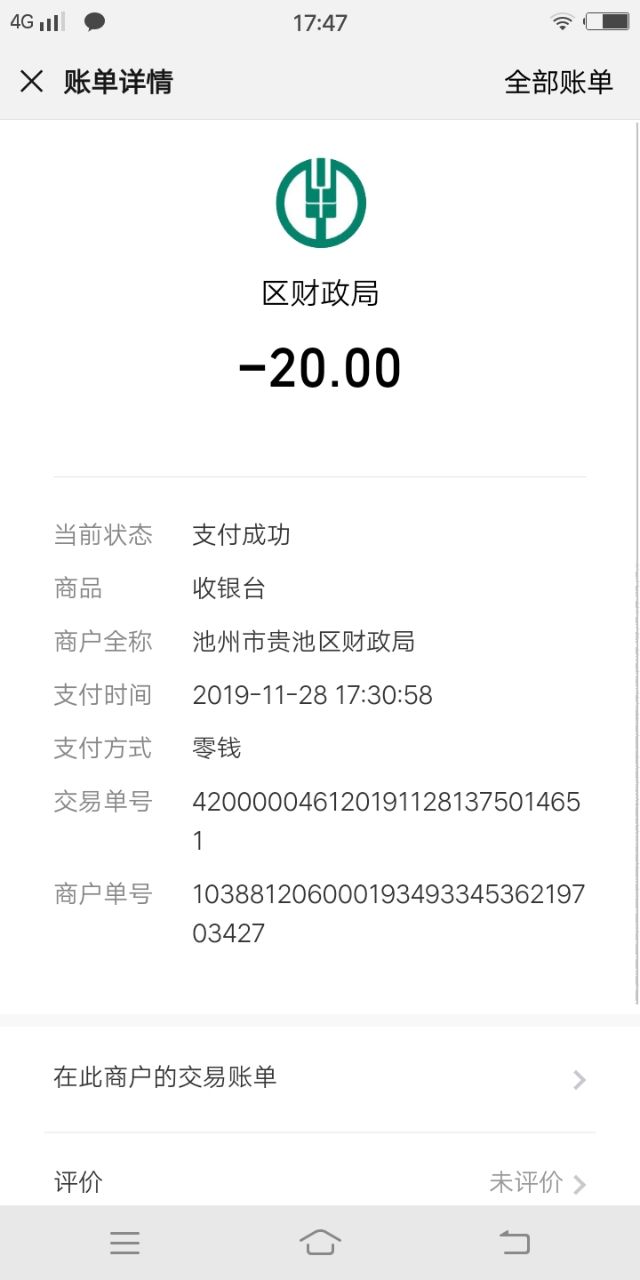Screen dimensions: 640x1280
Task: Close the 账单详情 page
Action: tap(32, 82)
